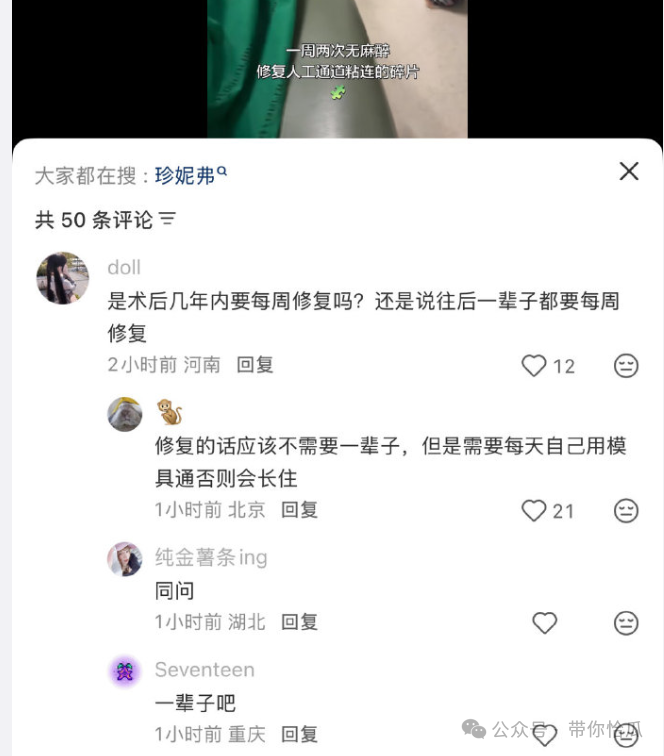Search the trending term 珍妮弗
This screenshot has height=756, width=664.
190,176
